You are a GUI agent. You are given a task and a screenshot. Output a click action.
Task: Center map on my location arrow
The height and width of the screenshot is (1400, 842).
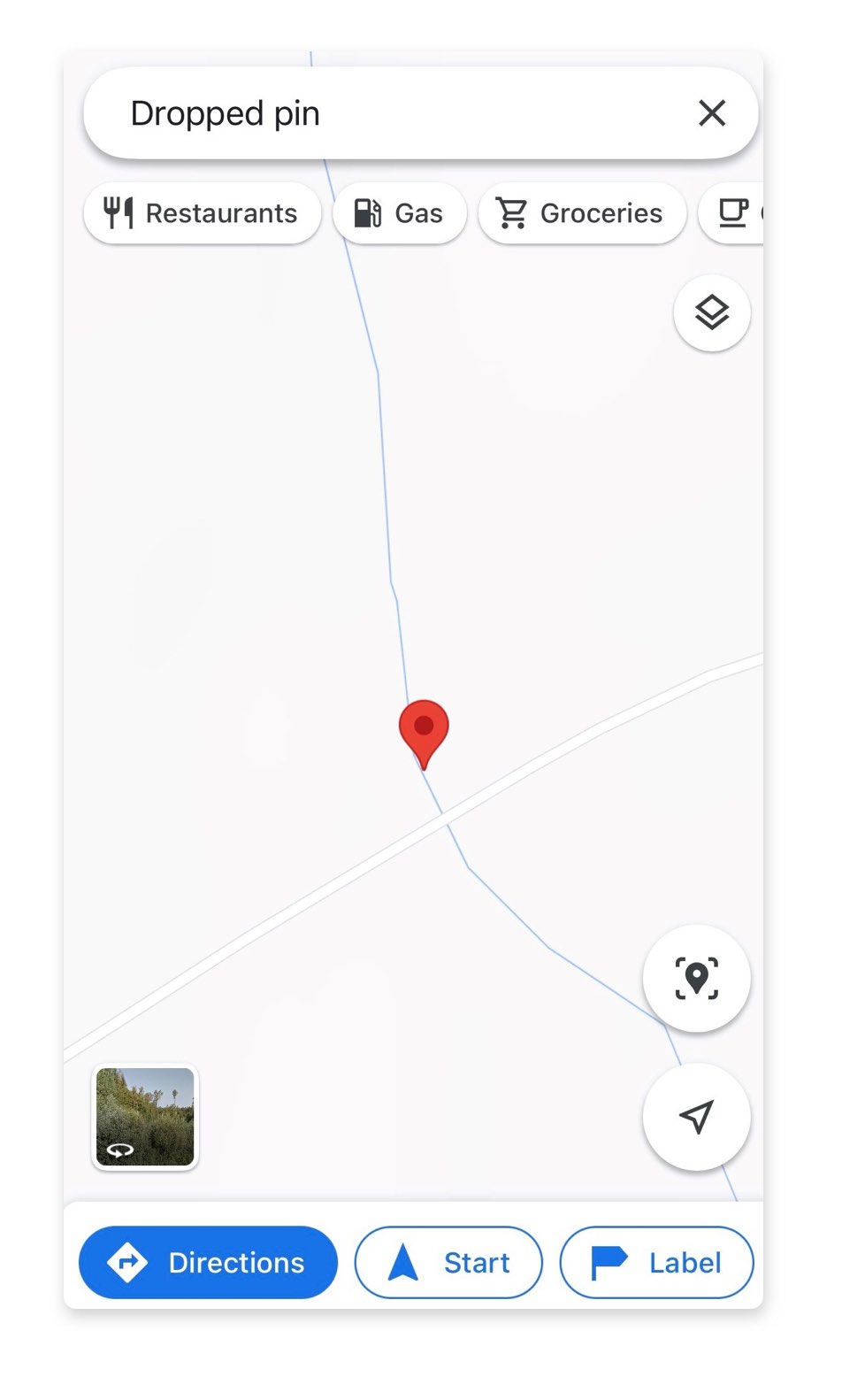coord(697,1117)
